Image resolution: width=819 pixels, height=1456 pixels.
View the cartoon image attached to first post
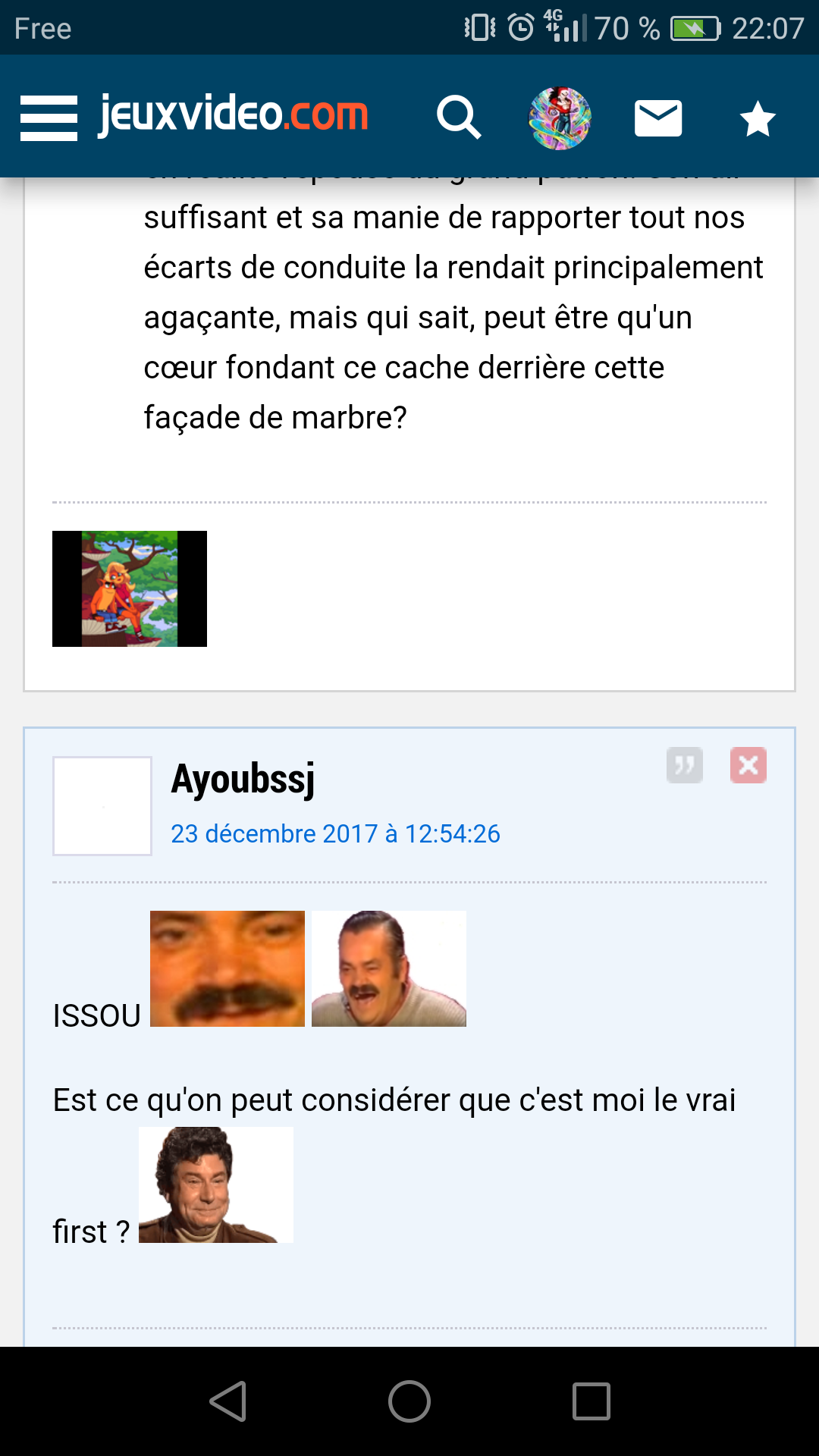(x=130, y=588)
